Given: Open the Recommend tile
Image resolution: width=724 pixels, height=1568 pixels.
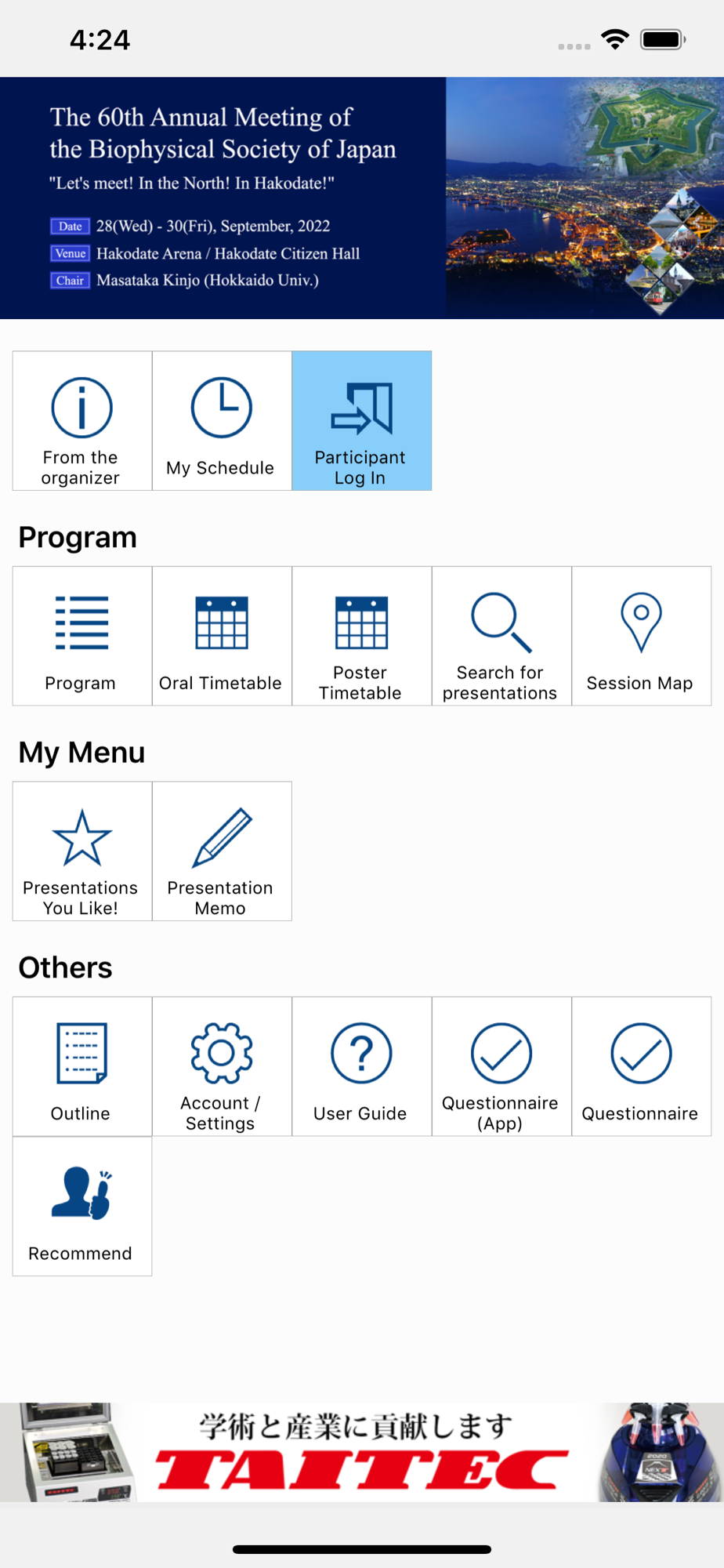Looking at the screenshot, I should tap(81, 1207).
